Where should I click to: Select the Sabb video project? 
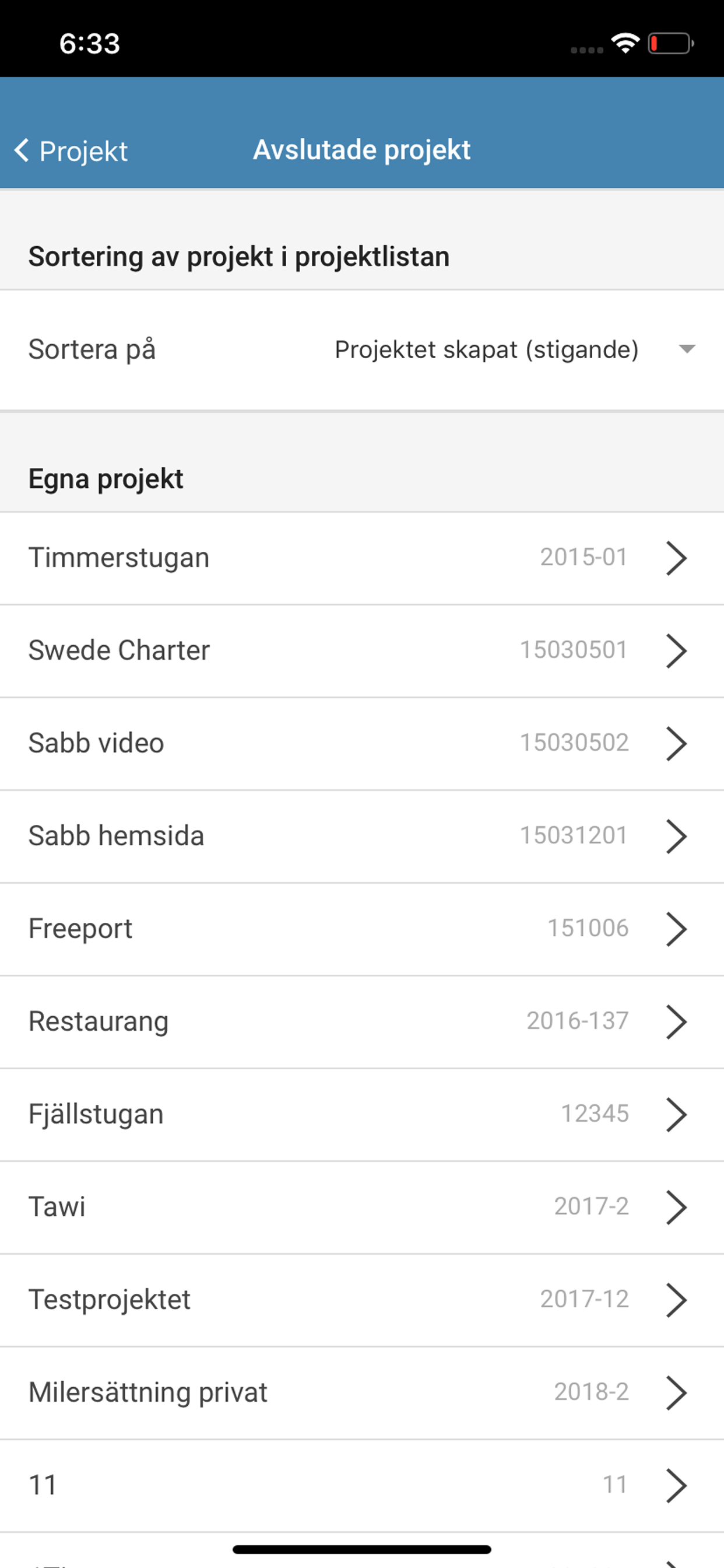(362, 743)
